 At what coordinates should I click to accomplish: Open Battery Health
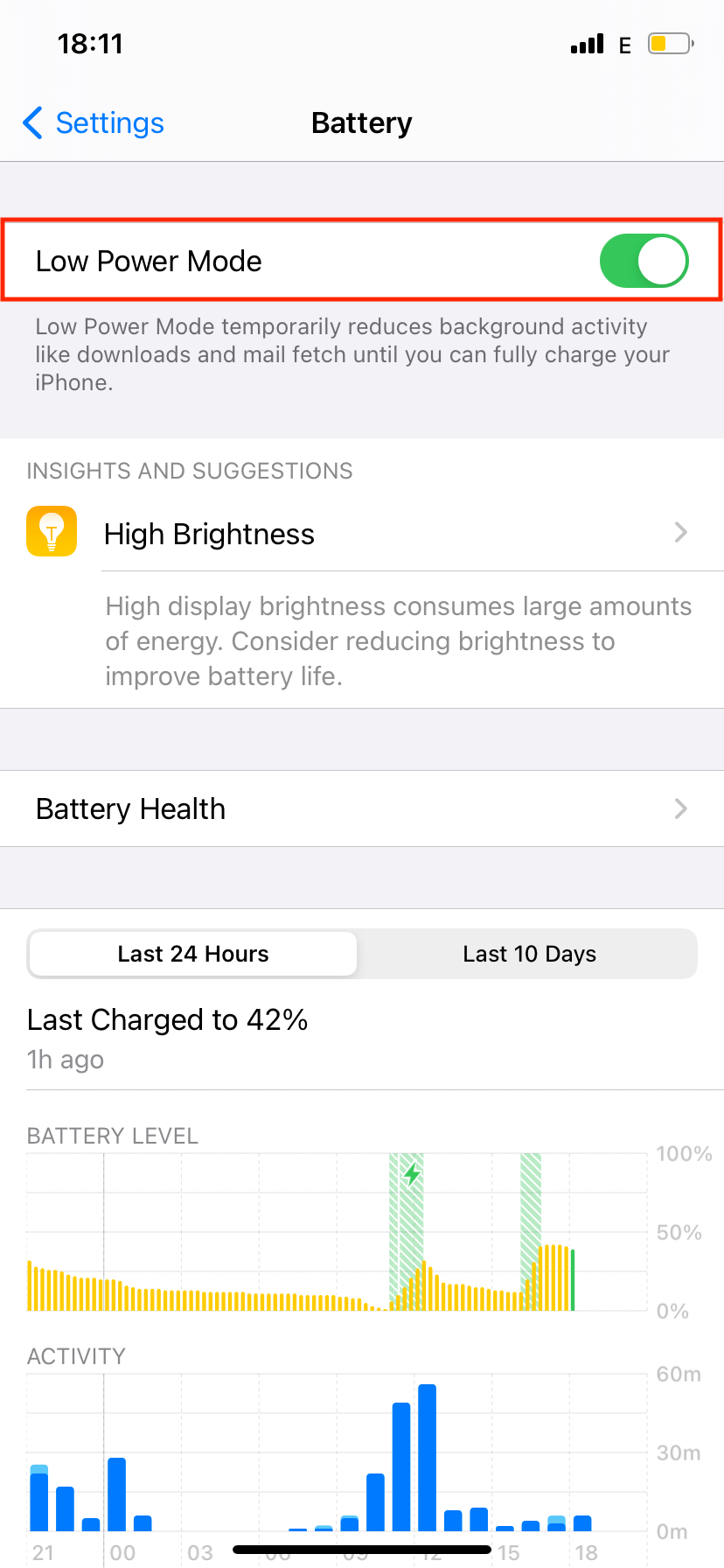click(362, 808)
